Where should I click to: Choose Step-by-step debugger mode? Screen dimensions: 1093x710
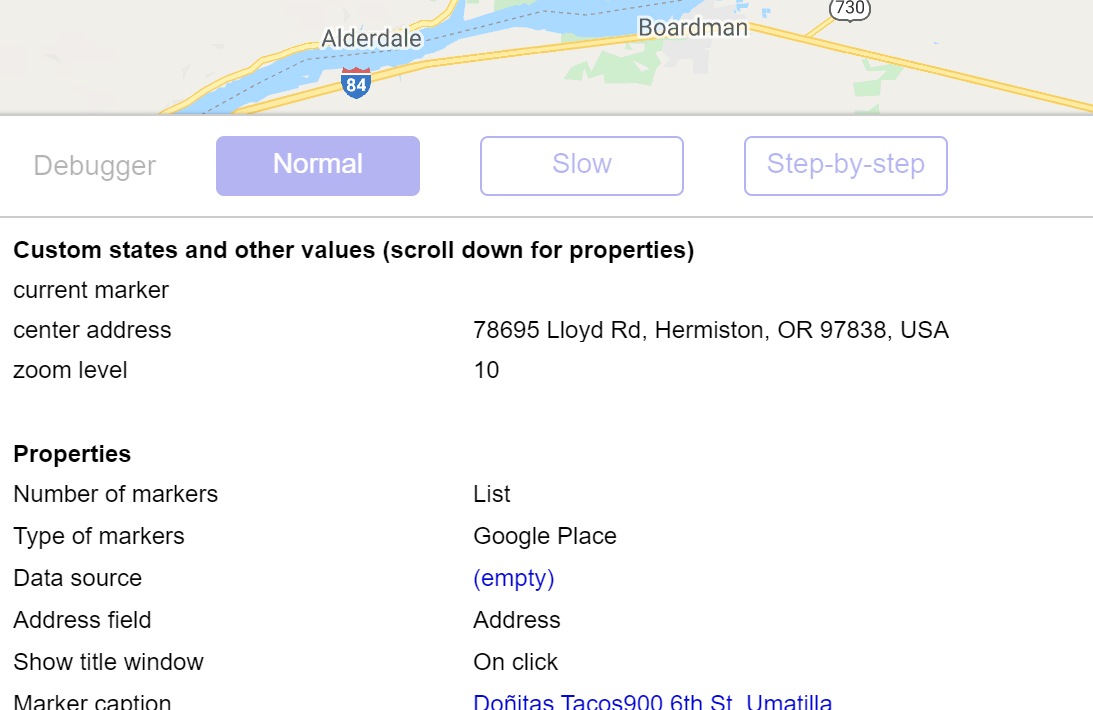(x=846, y=166)
